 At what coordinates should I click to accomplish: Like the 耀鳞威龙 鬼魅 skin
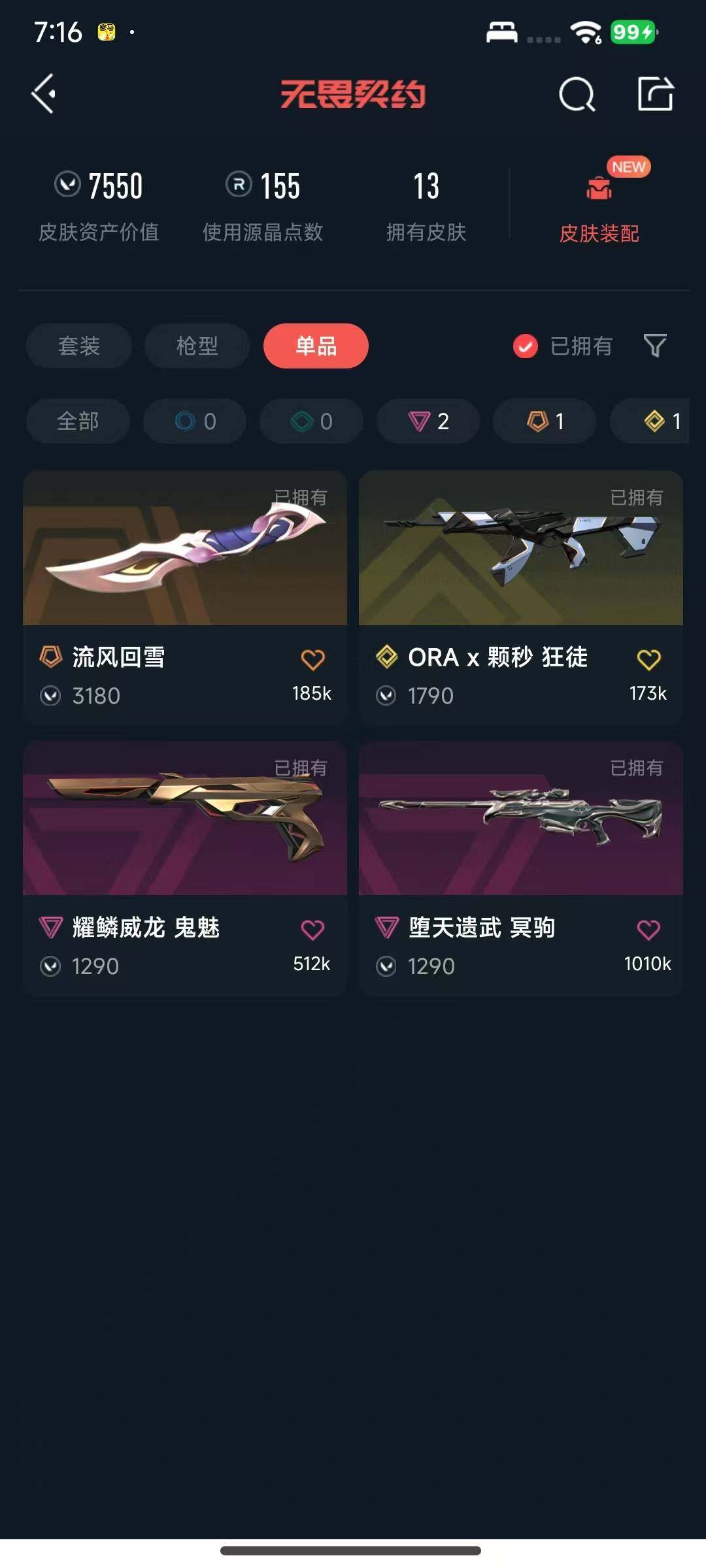tap(312, 930)
